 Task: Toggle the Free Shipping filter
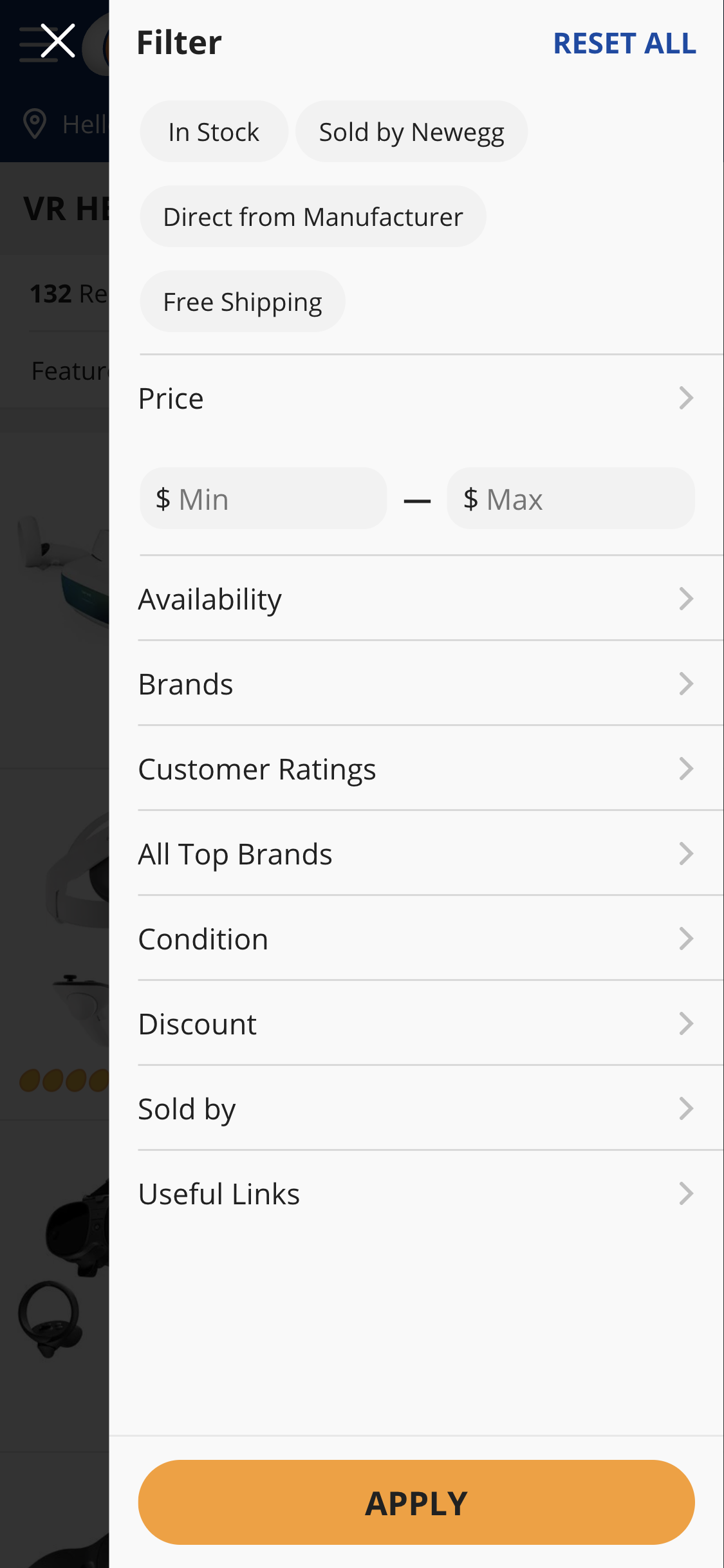tap(242, 301)
